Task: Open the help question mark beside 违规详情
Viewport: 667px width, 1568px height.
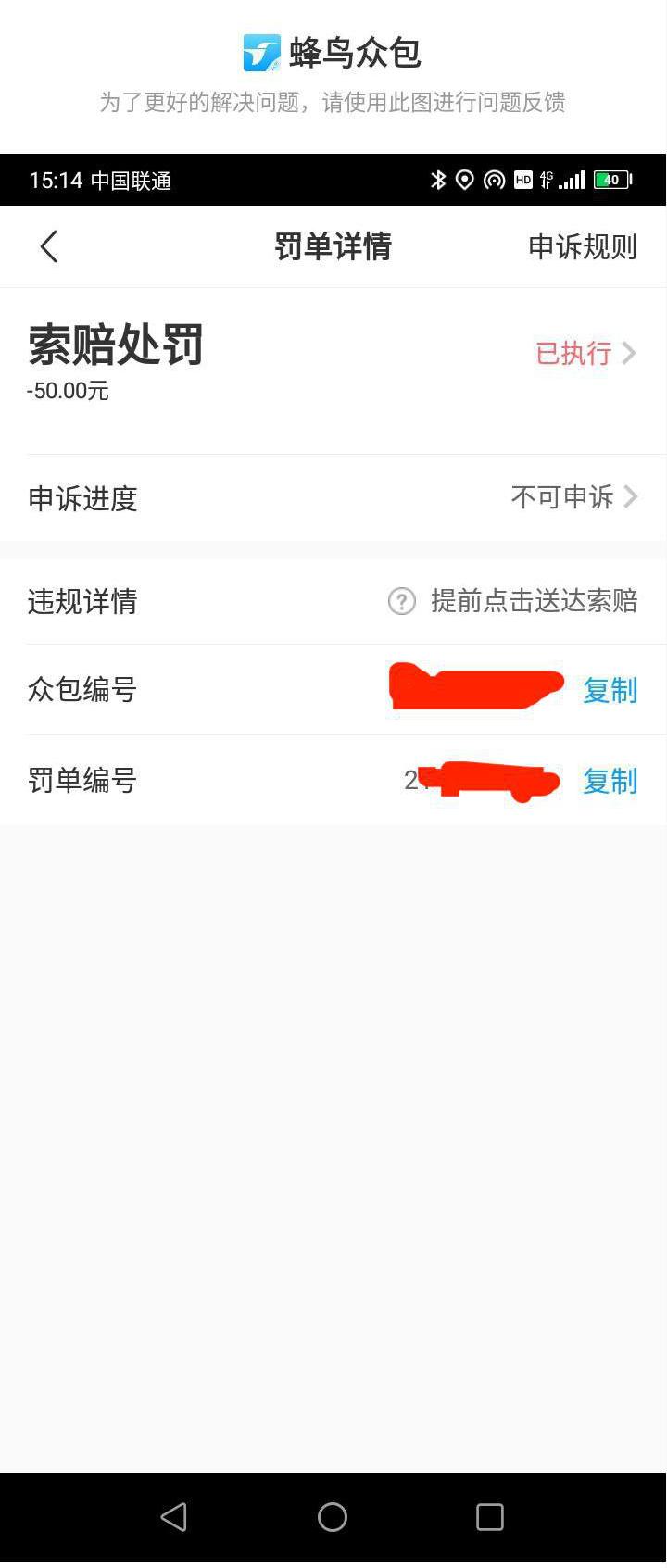Action: tap(401, 601)
